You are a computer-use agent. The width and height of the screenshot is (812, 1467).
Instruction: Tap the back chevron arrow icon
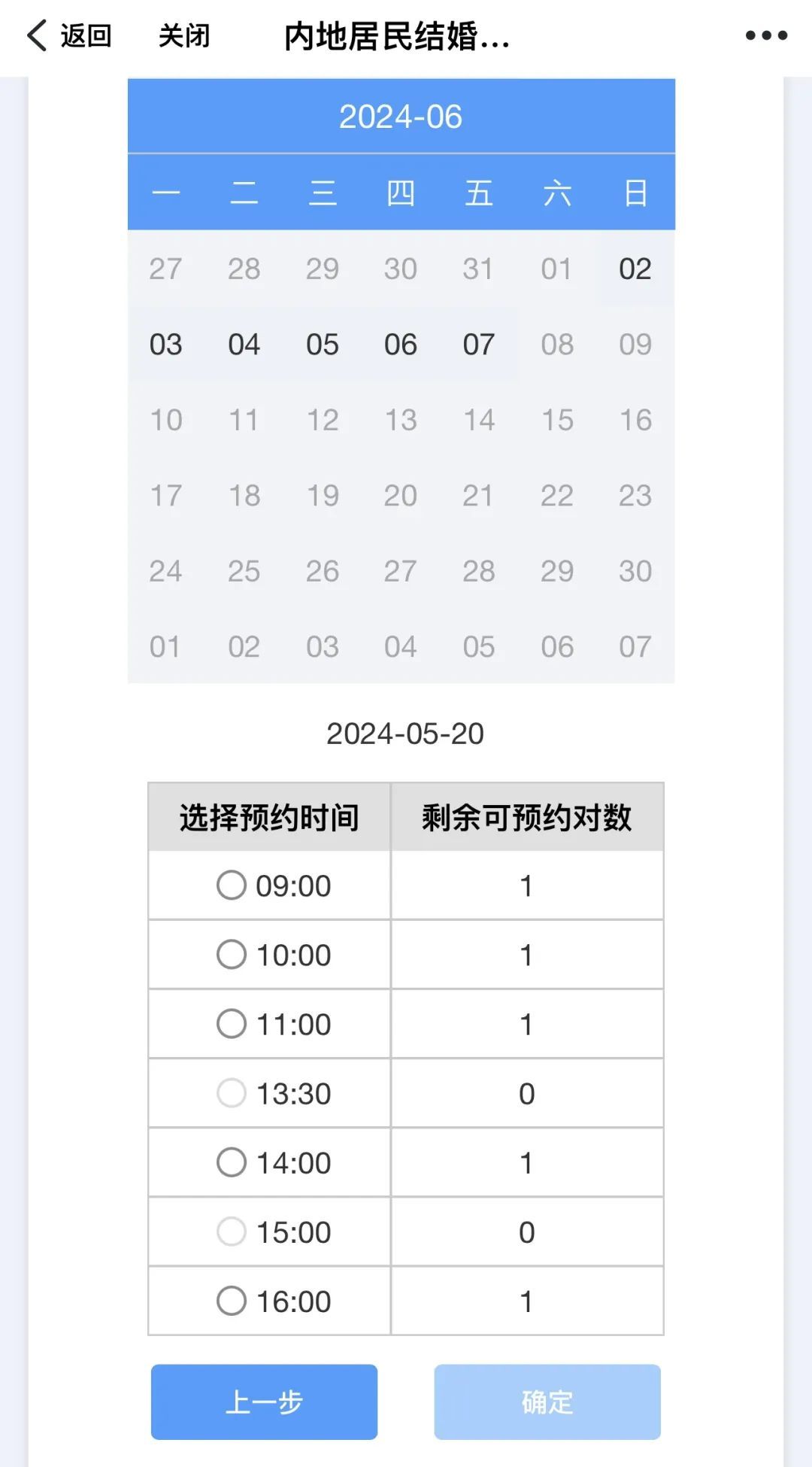[x=36, y=35]
